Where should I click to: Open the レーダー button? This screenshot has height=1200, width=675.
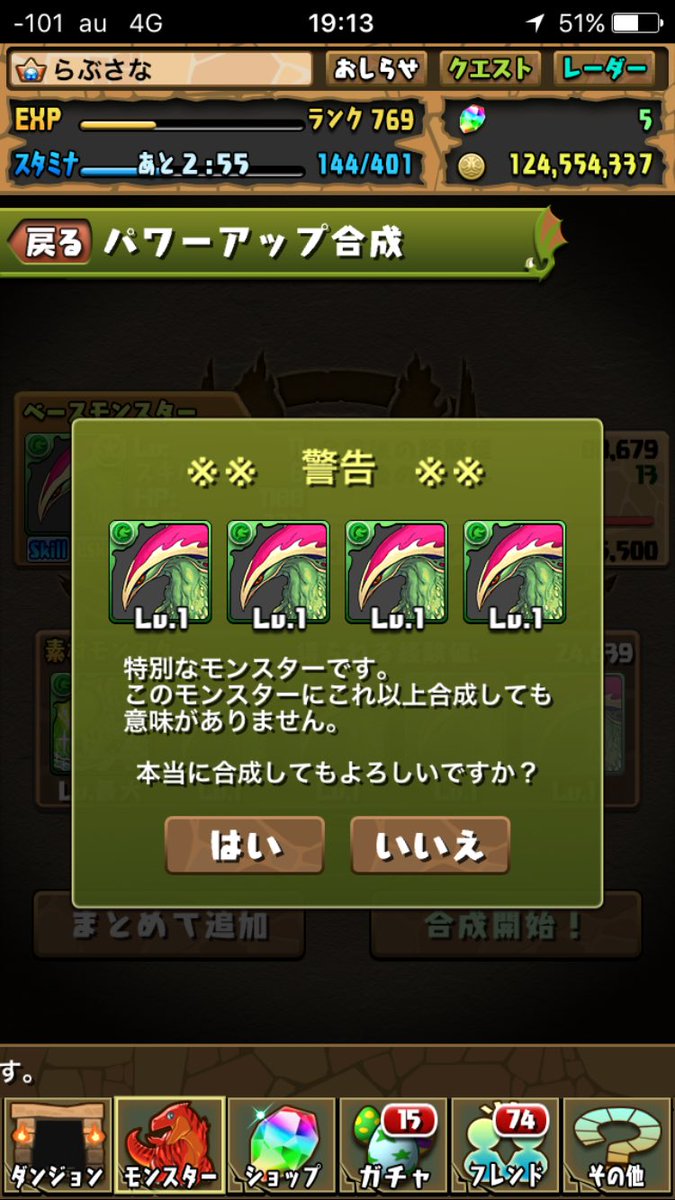(604, 69)
